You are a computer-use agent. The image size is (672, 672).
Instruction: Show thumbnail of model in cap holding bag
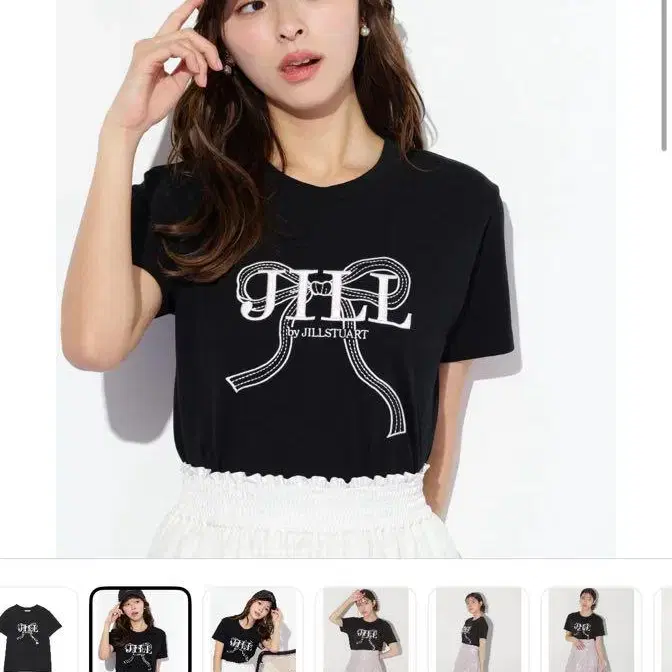coord(253,630)
